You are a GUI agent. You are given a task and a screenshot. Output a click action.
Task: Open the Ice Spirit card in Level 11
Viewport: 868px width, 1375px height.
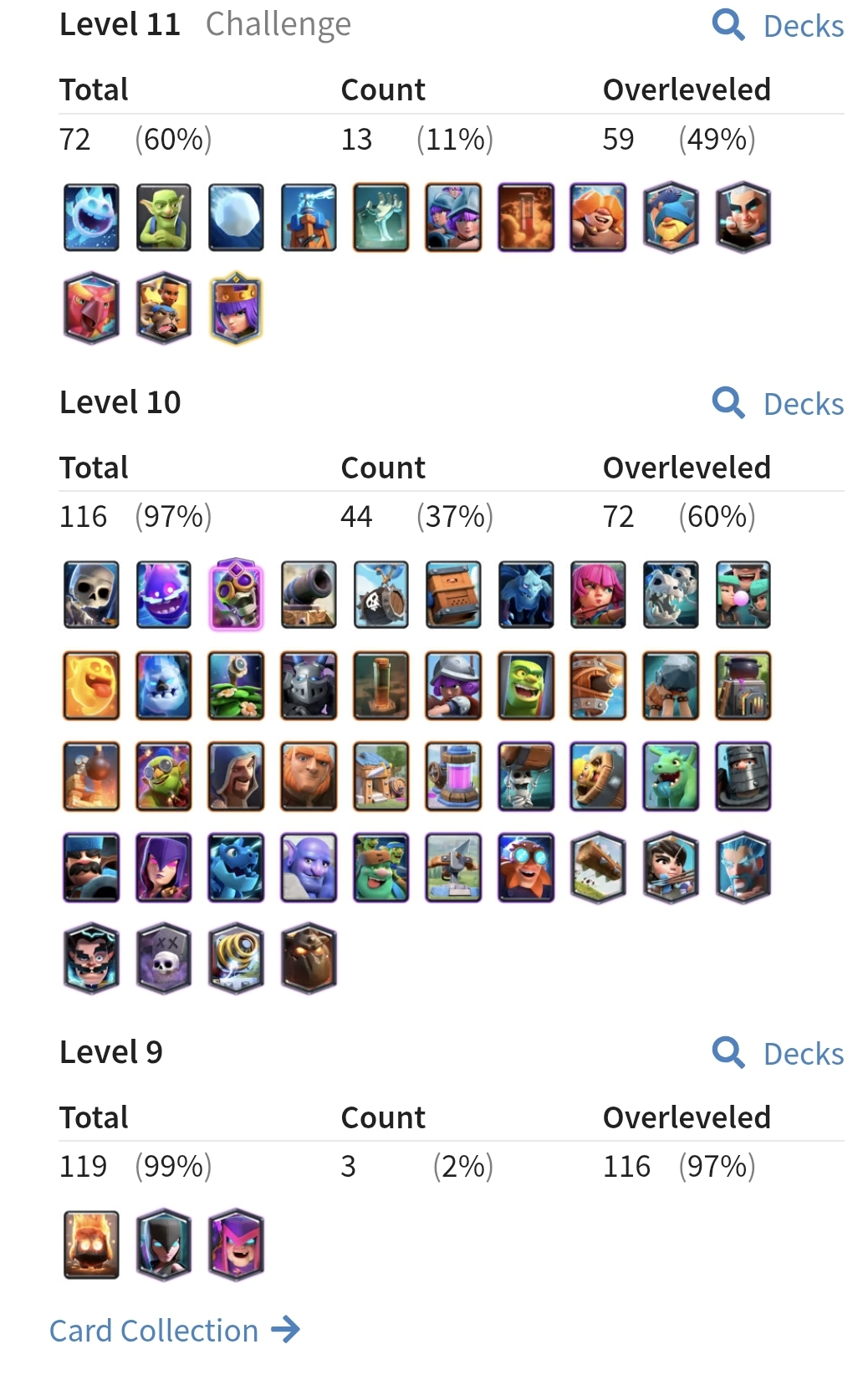(x=91, y=218)
